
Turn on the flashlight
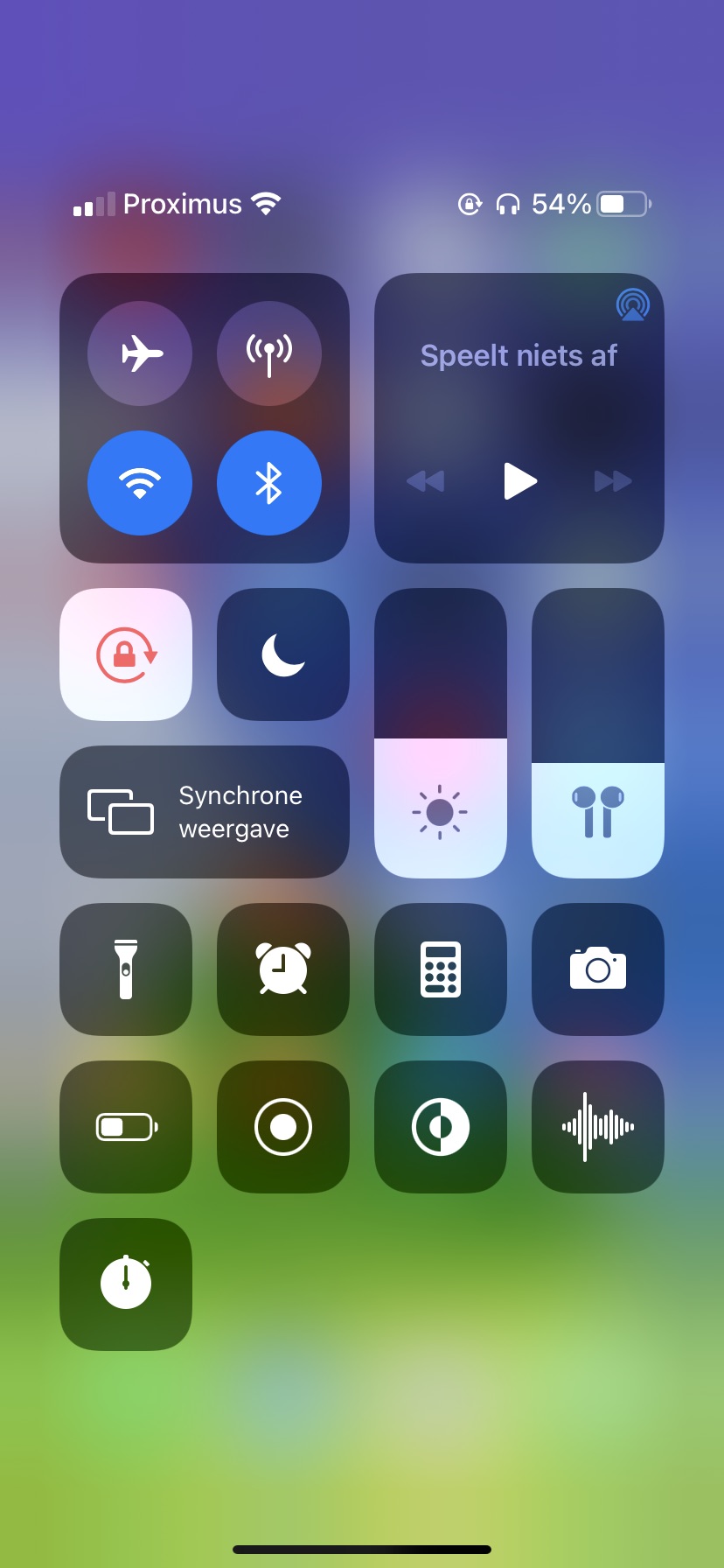126,969
